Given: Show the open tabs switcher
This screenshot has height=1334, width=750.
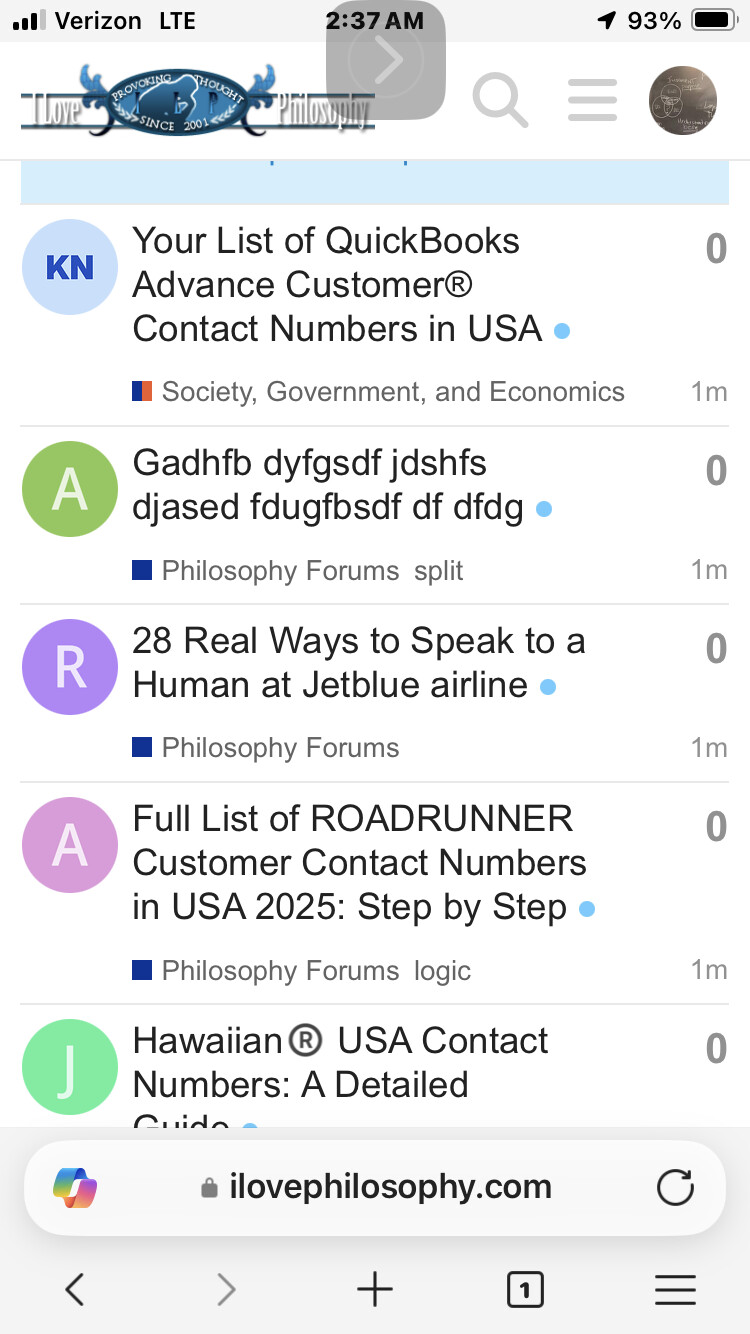Looking at the screenshot, I should coord(525,1290).
